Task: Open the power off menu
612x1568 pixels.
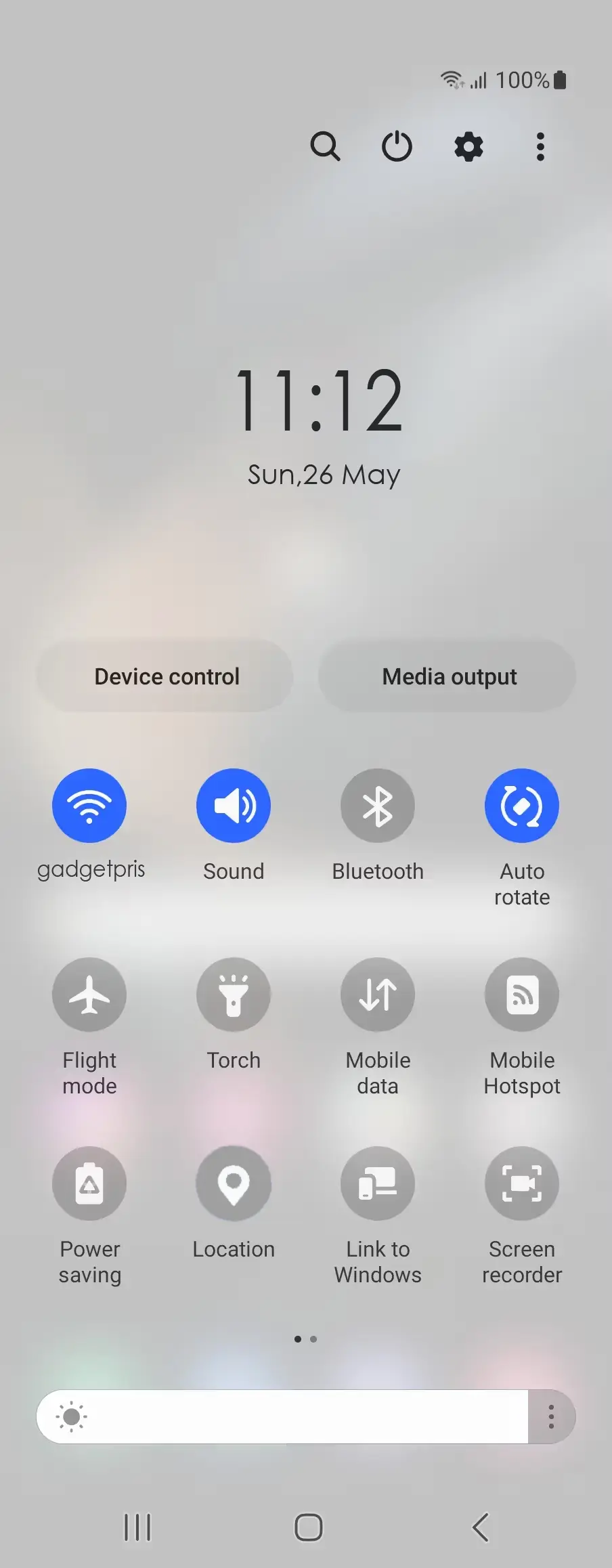Action: pyautogui.click(x=397, y=146)
